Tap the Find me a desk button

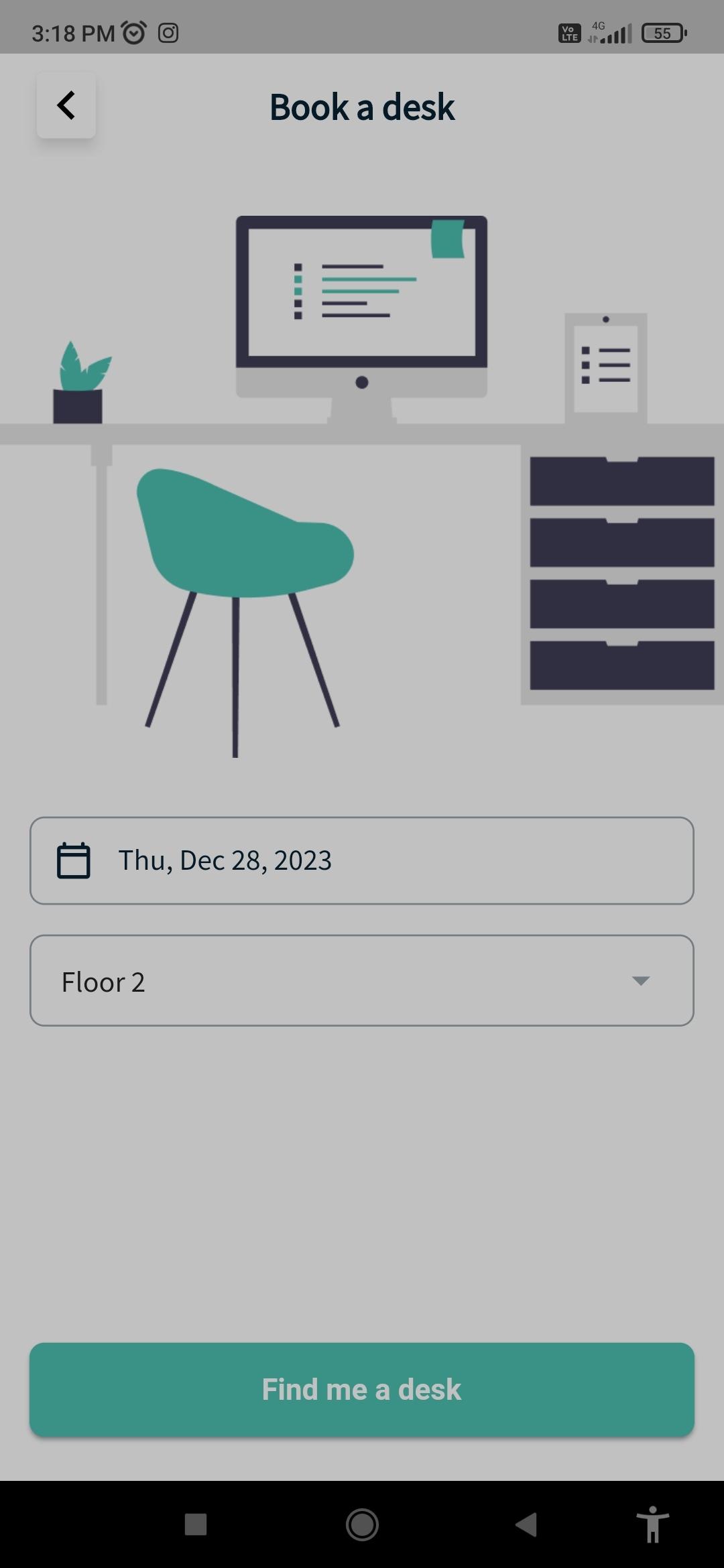point(361,1390)
